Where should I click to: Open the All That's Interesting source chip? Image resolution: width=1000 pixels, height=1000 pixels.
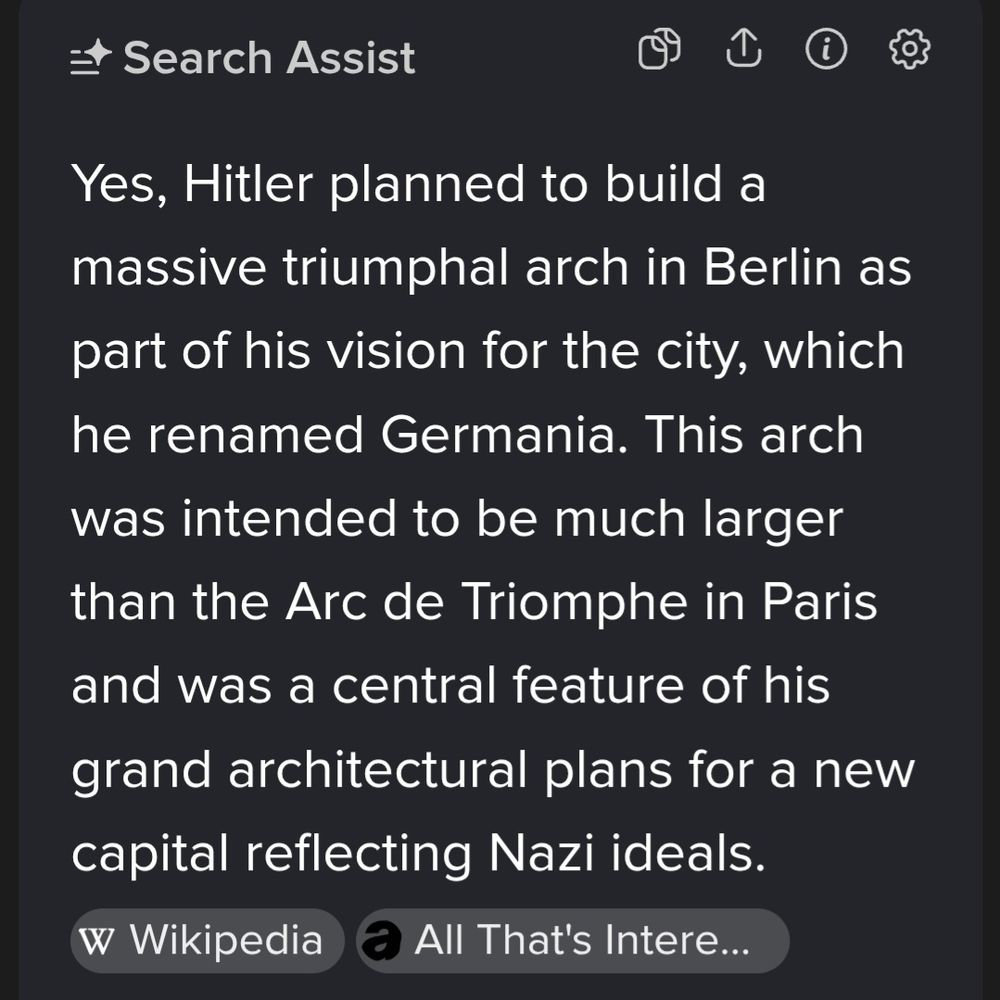point(573,940)
